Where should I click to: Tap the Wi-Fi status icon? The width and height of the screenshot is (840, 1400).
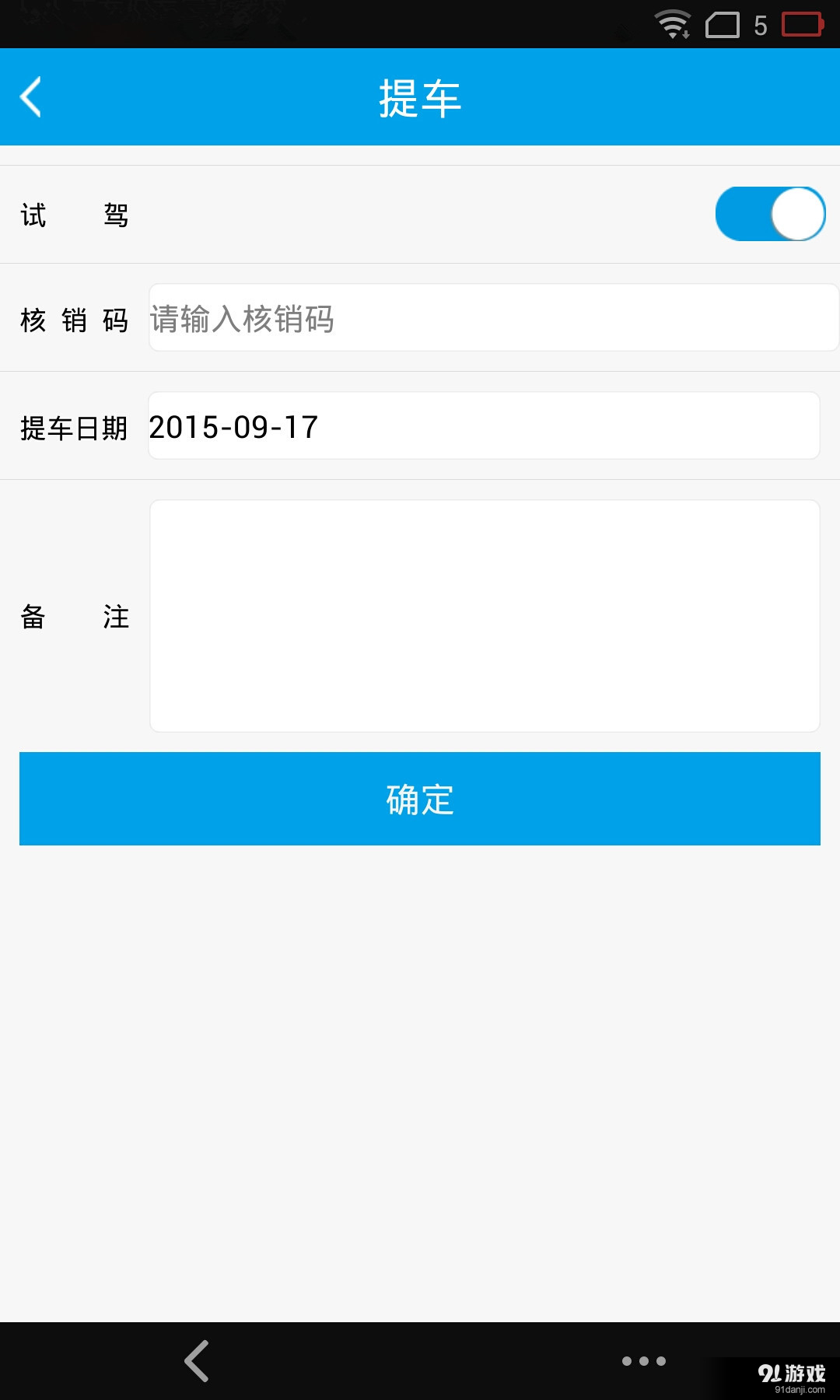point(670,24)
